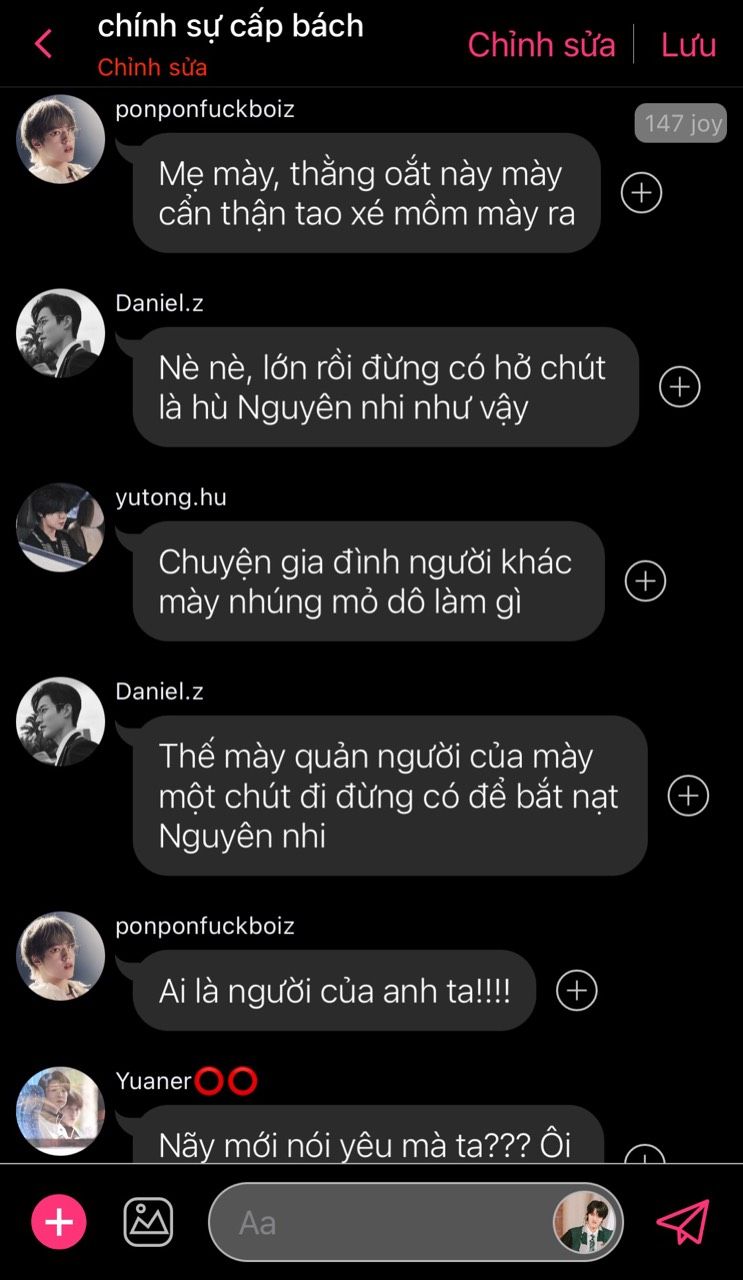The height and width of the screenshot is (1280, 743).
Task: Open the pink plus attachment button
Action: tap(59, 1222)
